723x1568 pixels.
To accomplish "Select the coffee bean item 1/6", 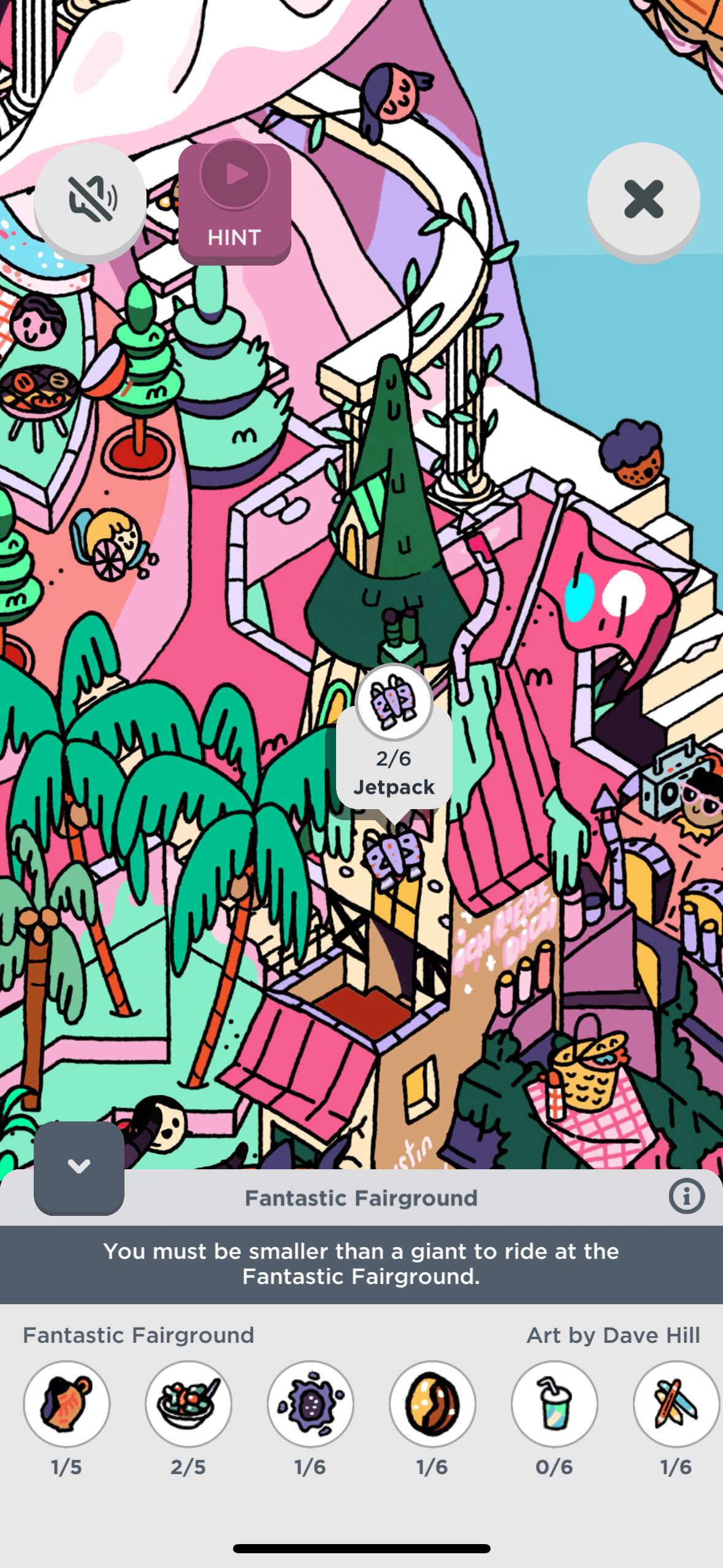I will point(432,1404).
